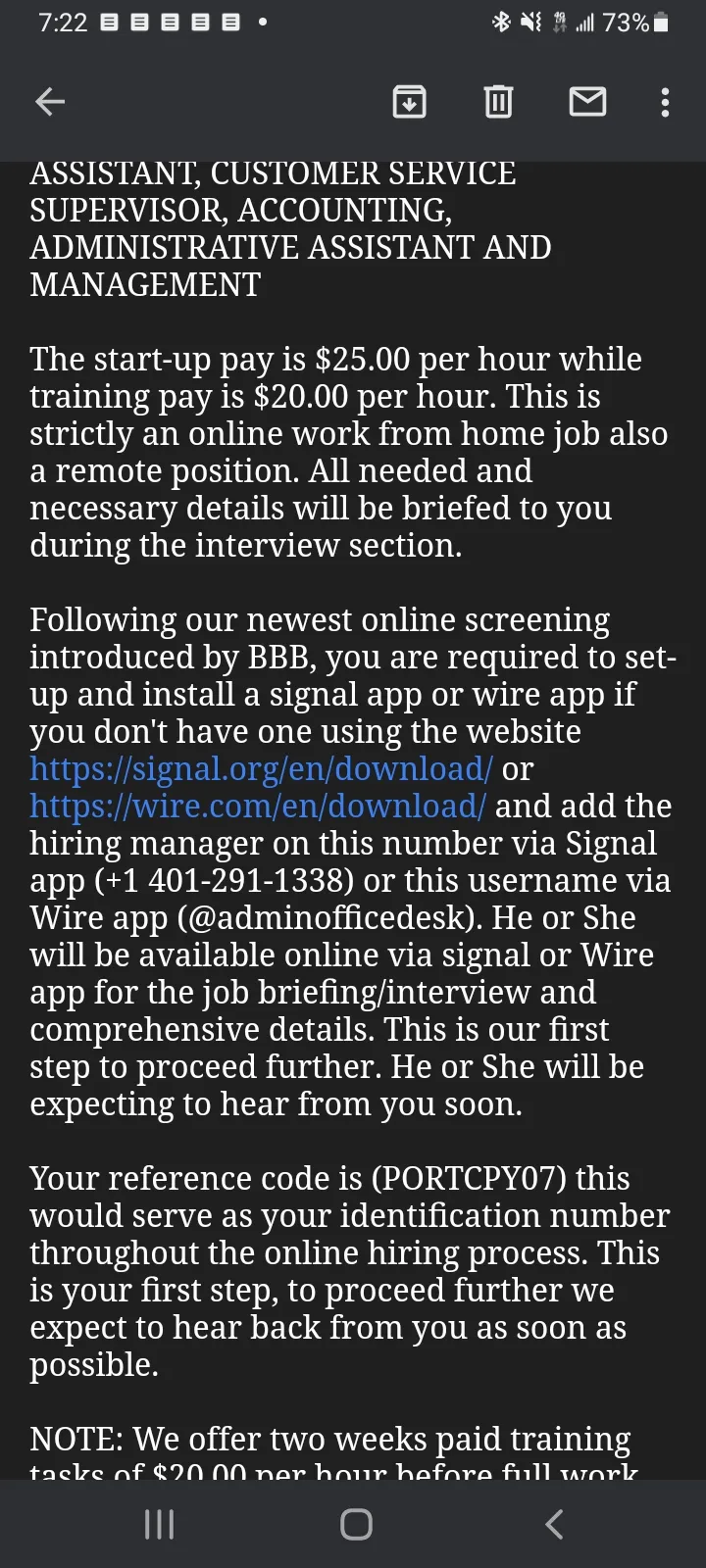Archive this email

pyautogui.click(x=409, y=102)
